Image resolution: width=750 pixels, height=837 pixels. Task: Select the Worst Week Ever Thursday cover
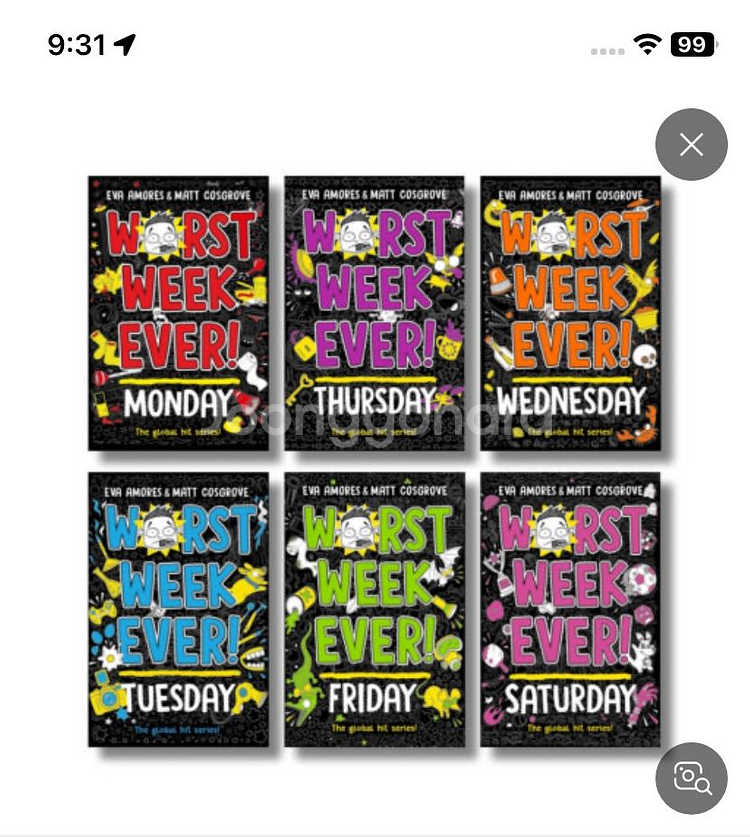click(375, 310)
